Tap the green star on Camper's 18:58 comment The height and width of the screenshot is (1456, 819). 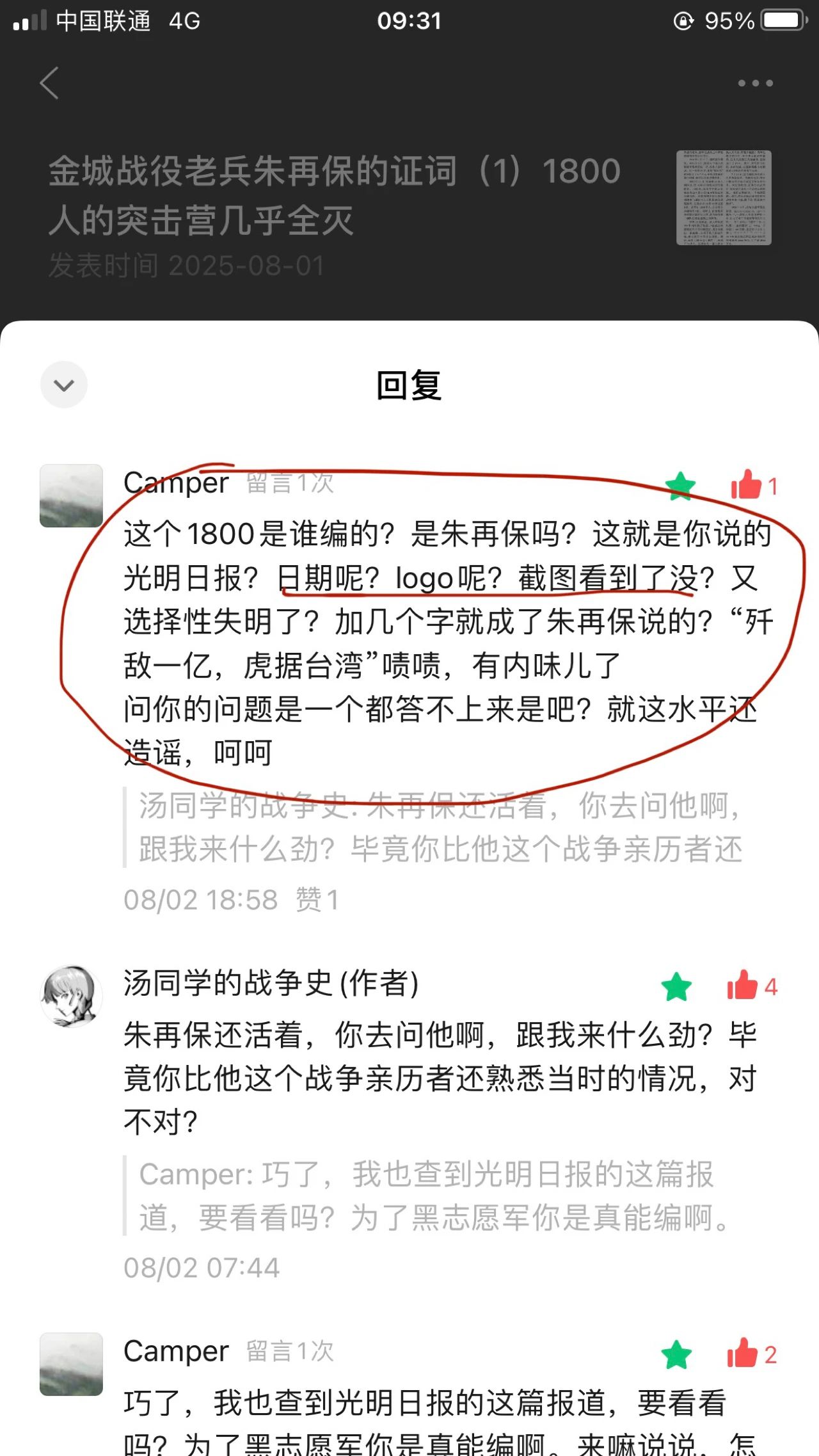[x=680, y=486]
